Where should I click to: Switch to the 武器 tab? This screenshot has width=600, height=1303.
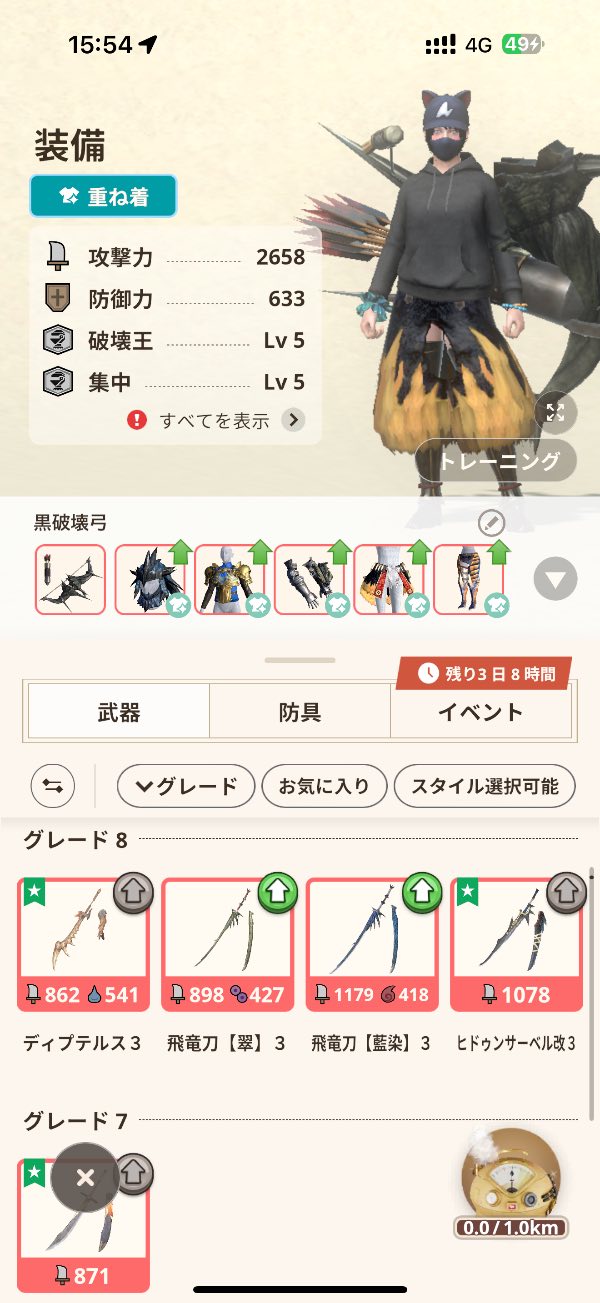tap(118, 712)
